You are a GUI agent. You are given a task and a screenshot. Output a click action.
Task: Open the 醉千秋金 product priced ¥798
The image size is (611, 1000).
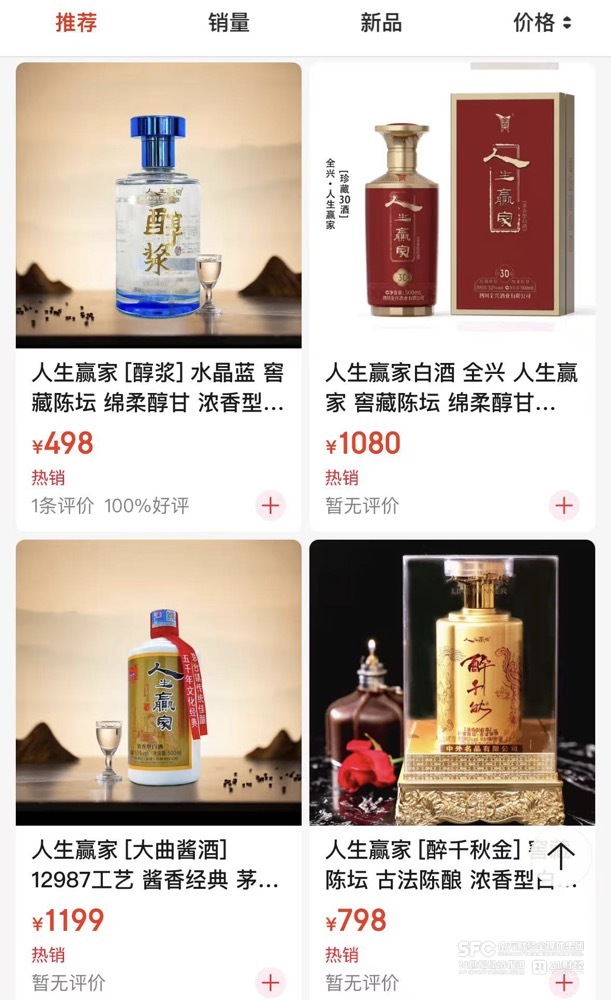tap(452, 682)
